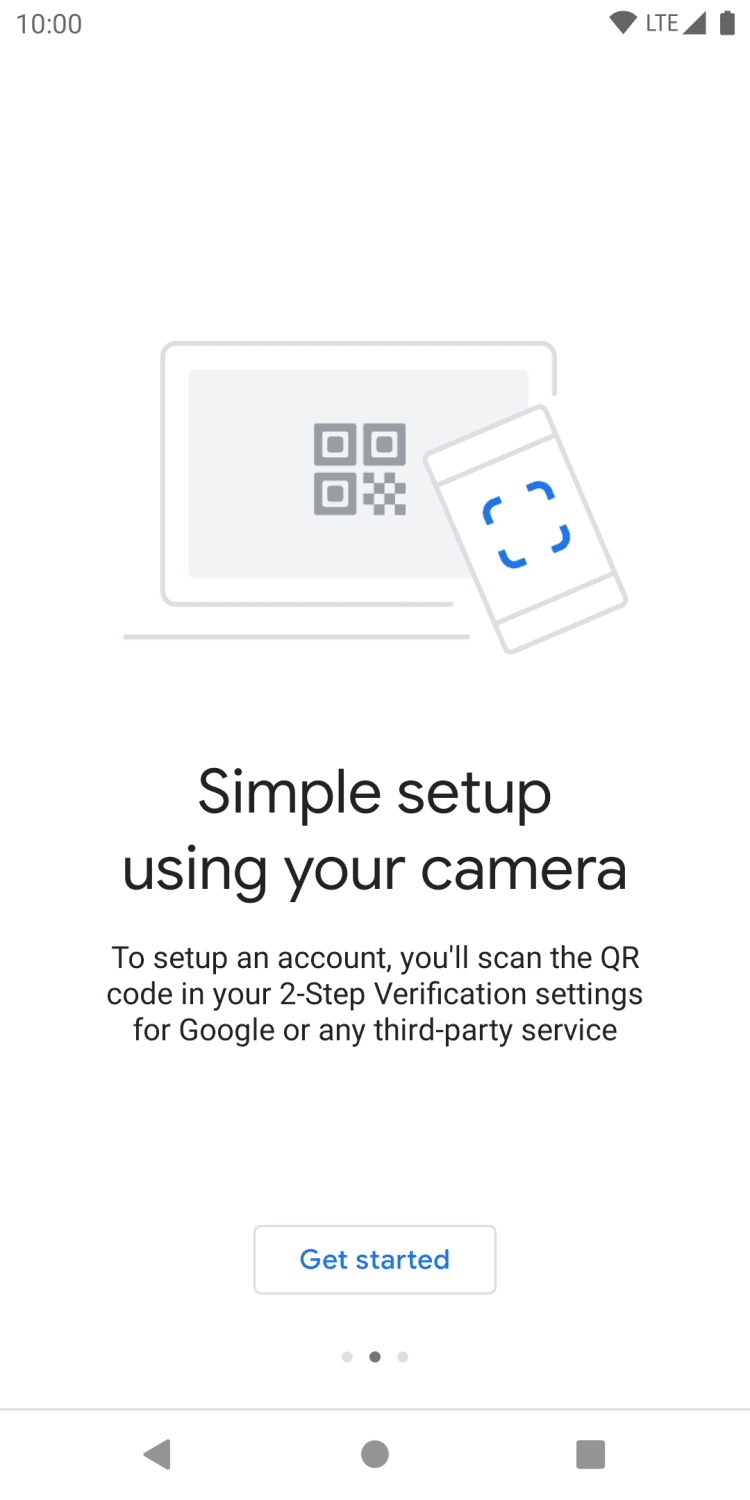Image resolution: width=750 pixels, height=1500 pixels.
Task: Return to the home screen
Action: pyautogui.click(x=375, y=1454)
